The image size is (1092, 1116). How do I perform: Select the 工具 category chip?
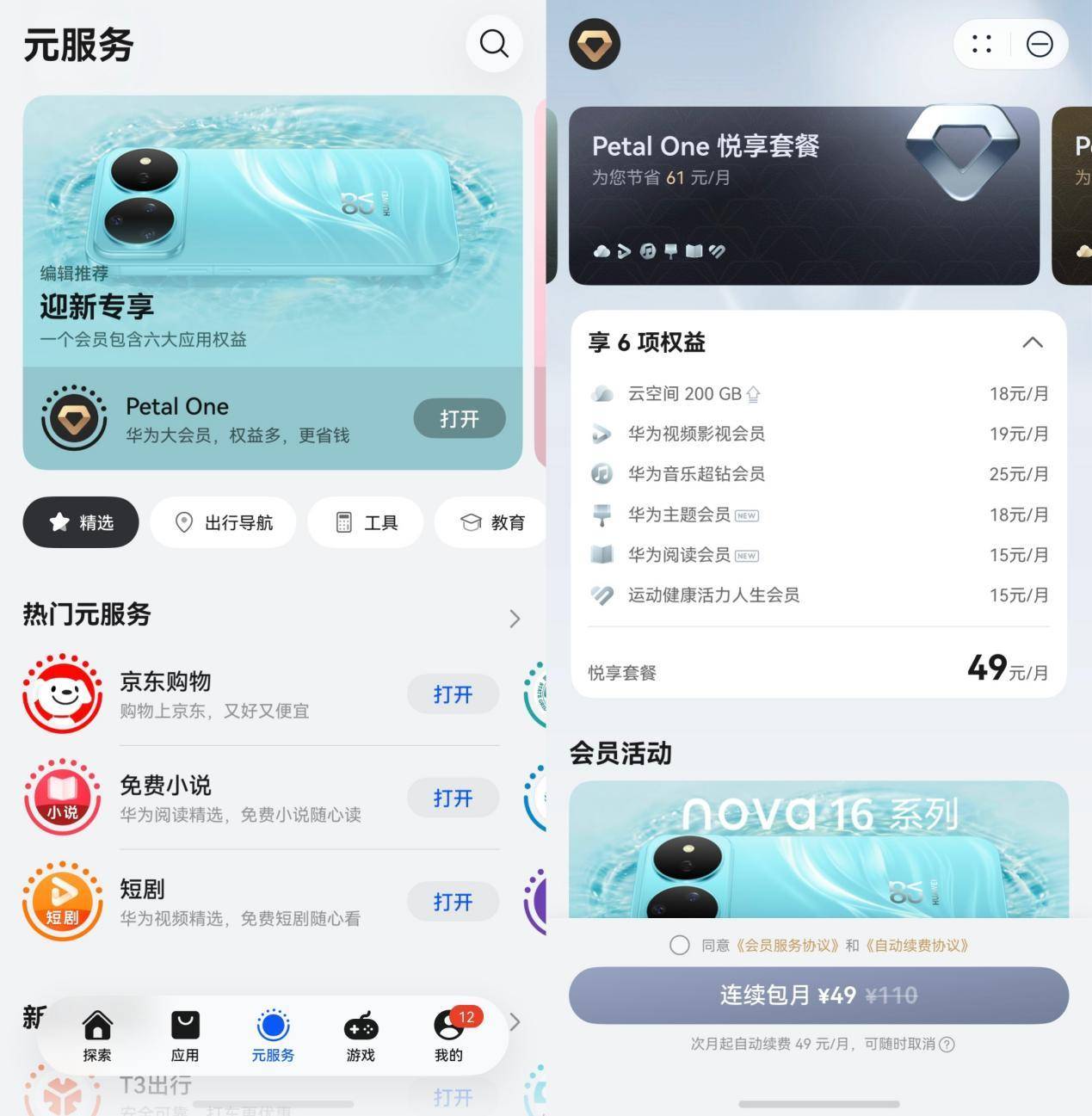point(366,522)
